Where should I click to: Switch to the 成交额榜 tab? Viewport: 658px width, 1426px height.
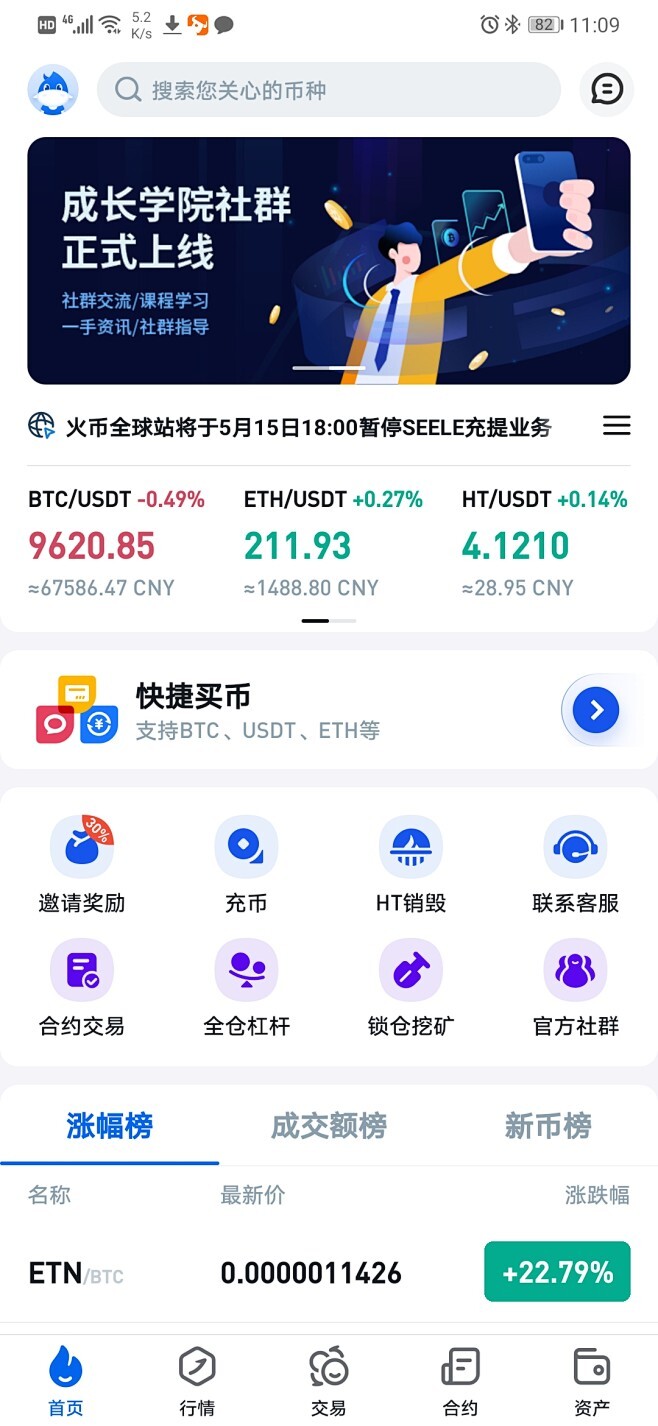328,1126
